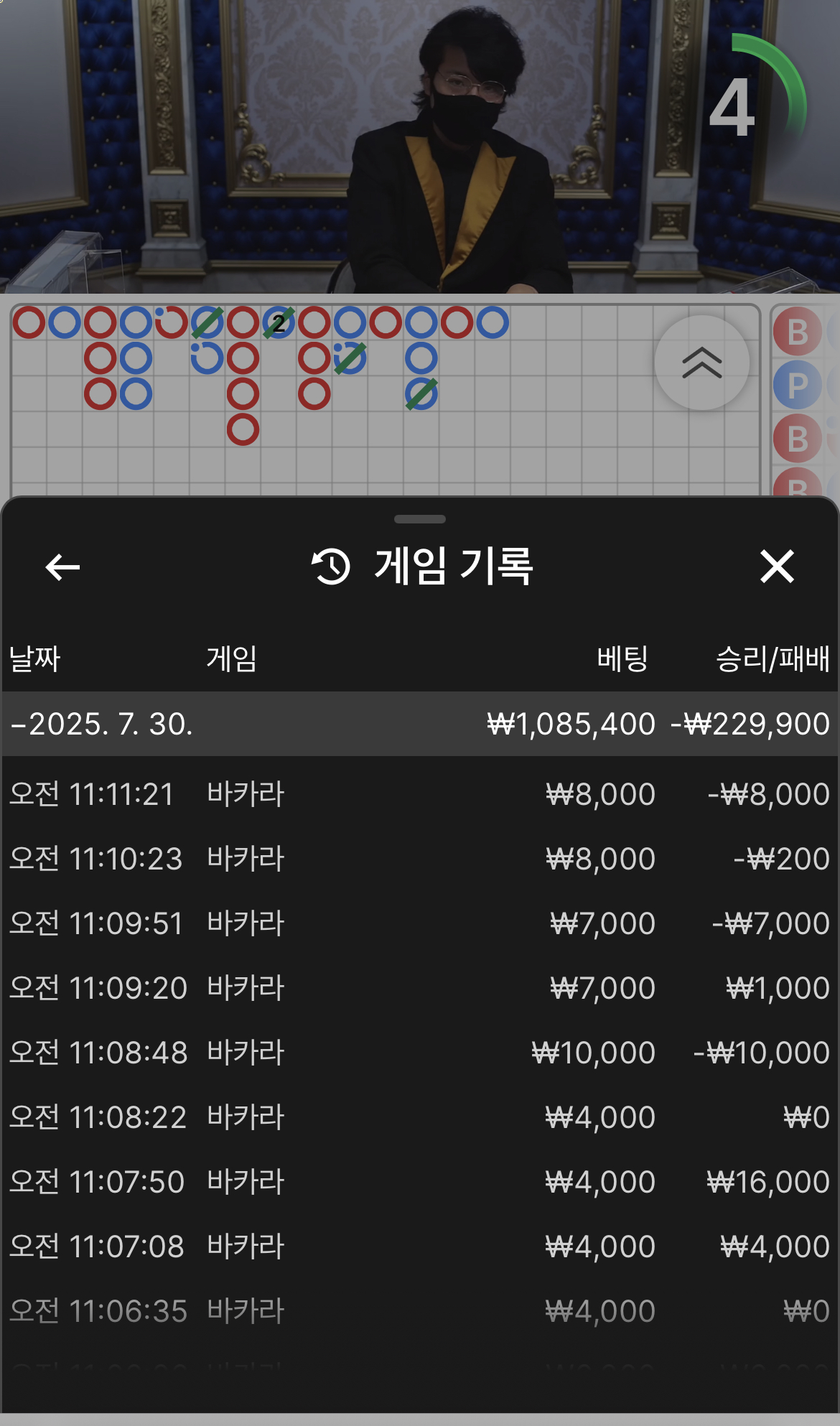Image resolution: width=840 pixels, height=1426 pixels.
Task: Open the 11:08:48 baccarat record
Action: (x=419, y=1053)
